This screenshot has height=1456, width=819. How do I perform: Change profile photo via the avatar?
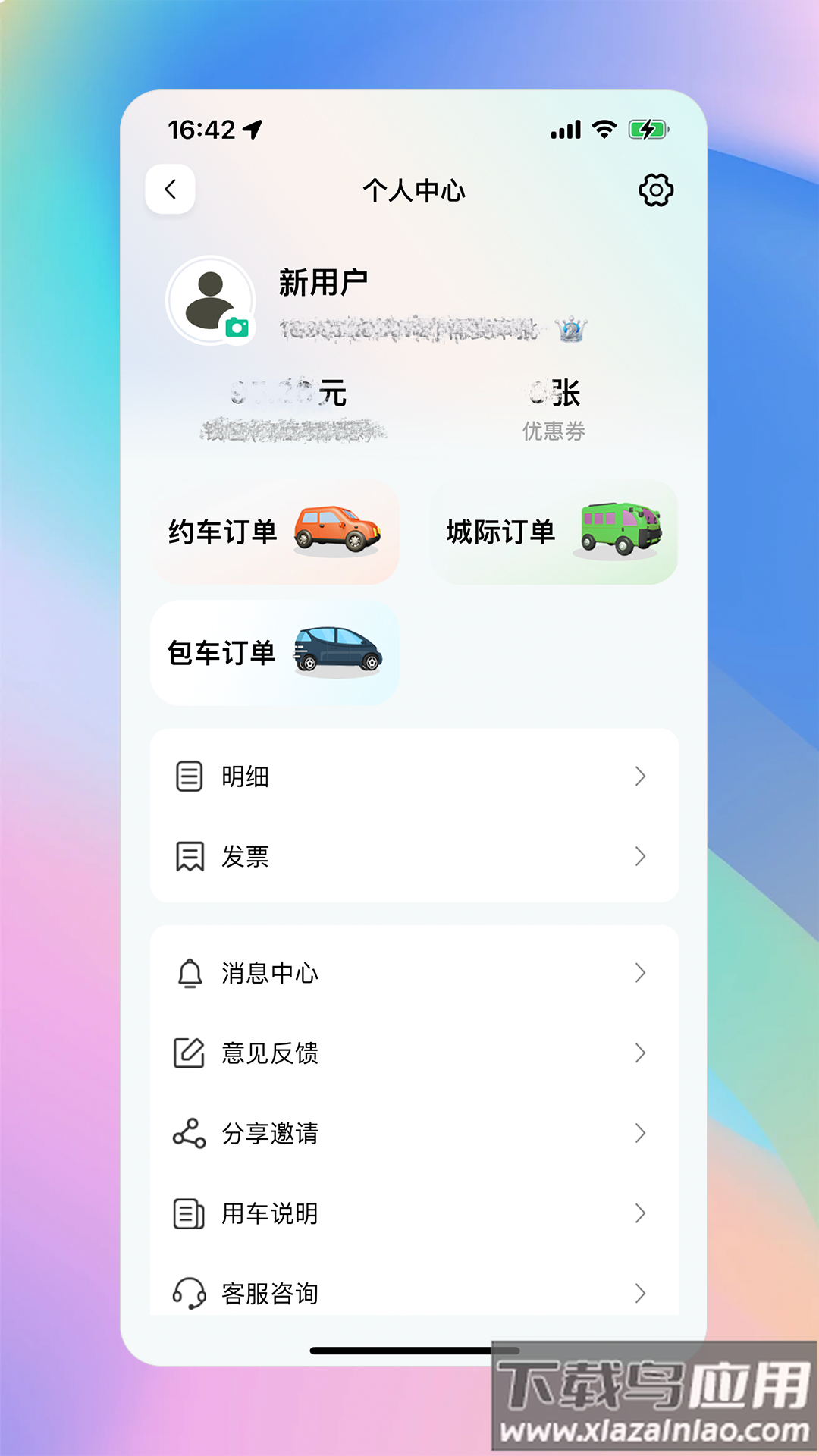point(211,300)
